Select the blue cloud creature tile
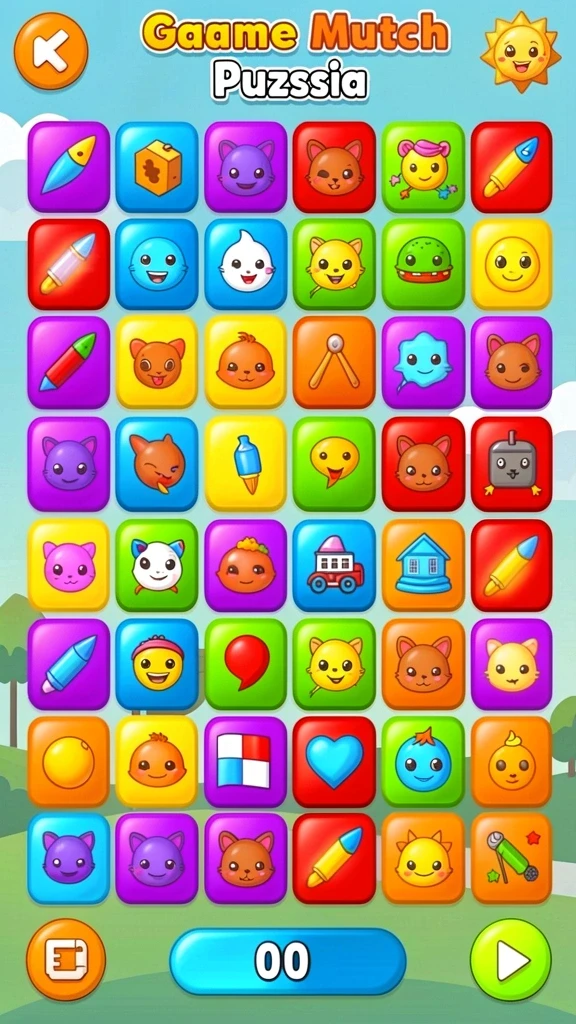 pos(423,362)
